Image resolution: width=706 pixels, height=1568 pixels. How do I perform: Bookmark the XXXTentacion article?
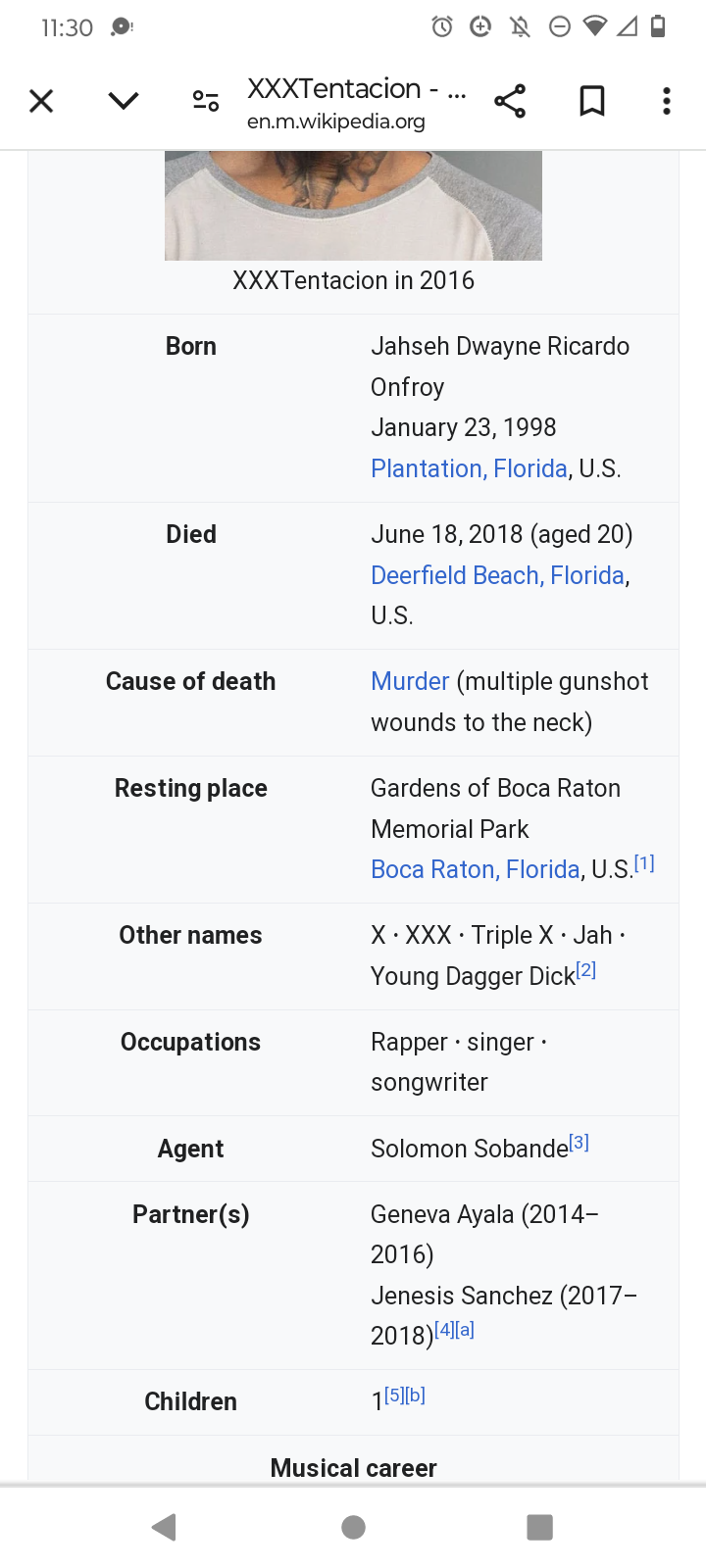point(592,101)
